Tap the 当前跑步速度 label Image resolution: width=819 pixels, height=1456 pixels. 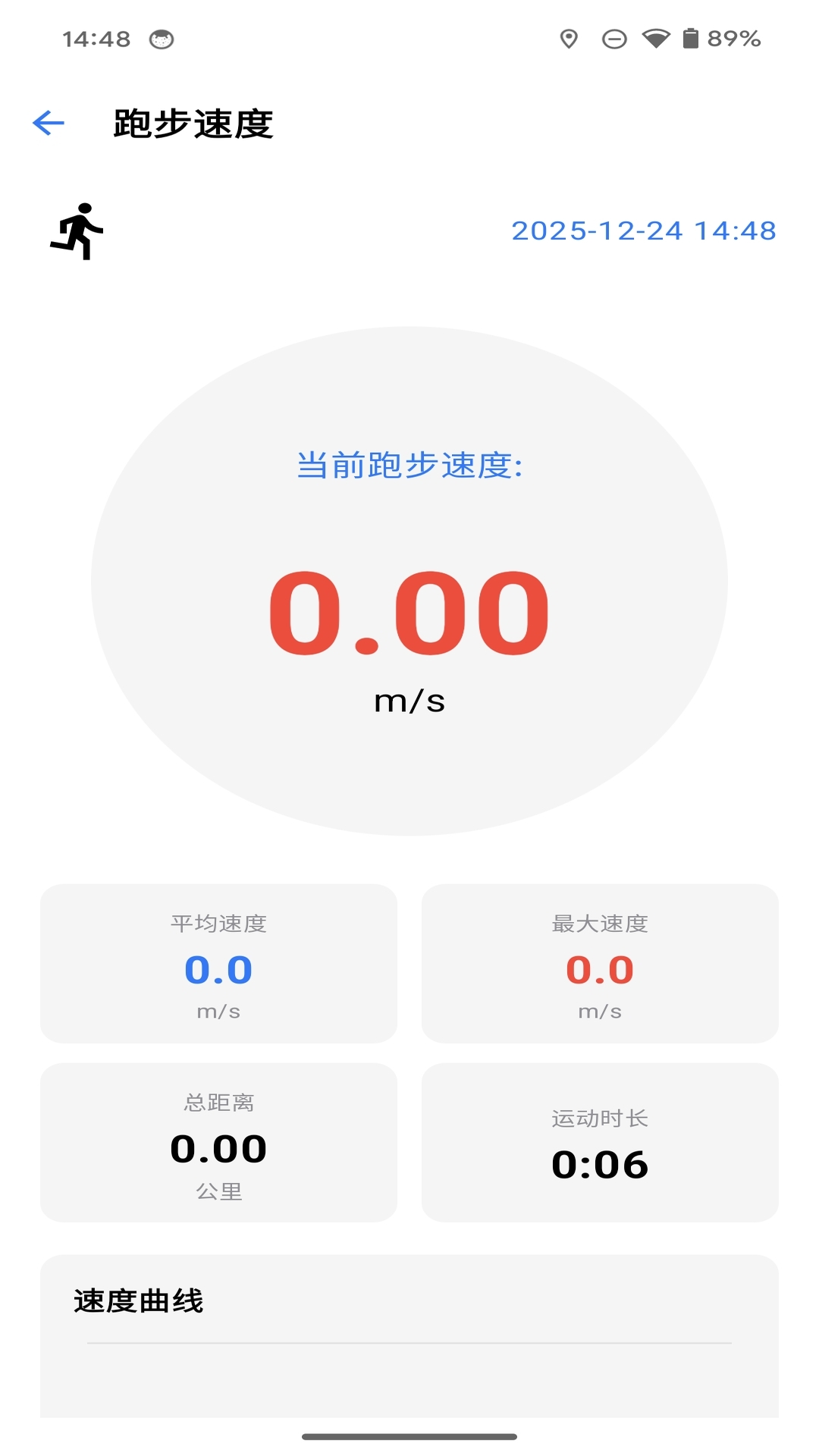click(x=409, y=466)
